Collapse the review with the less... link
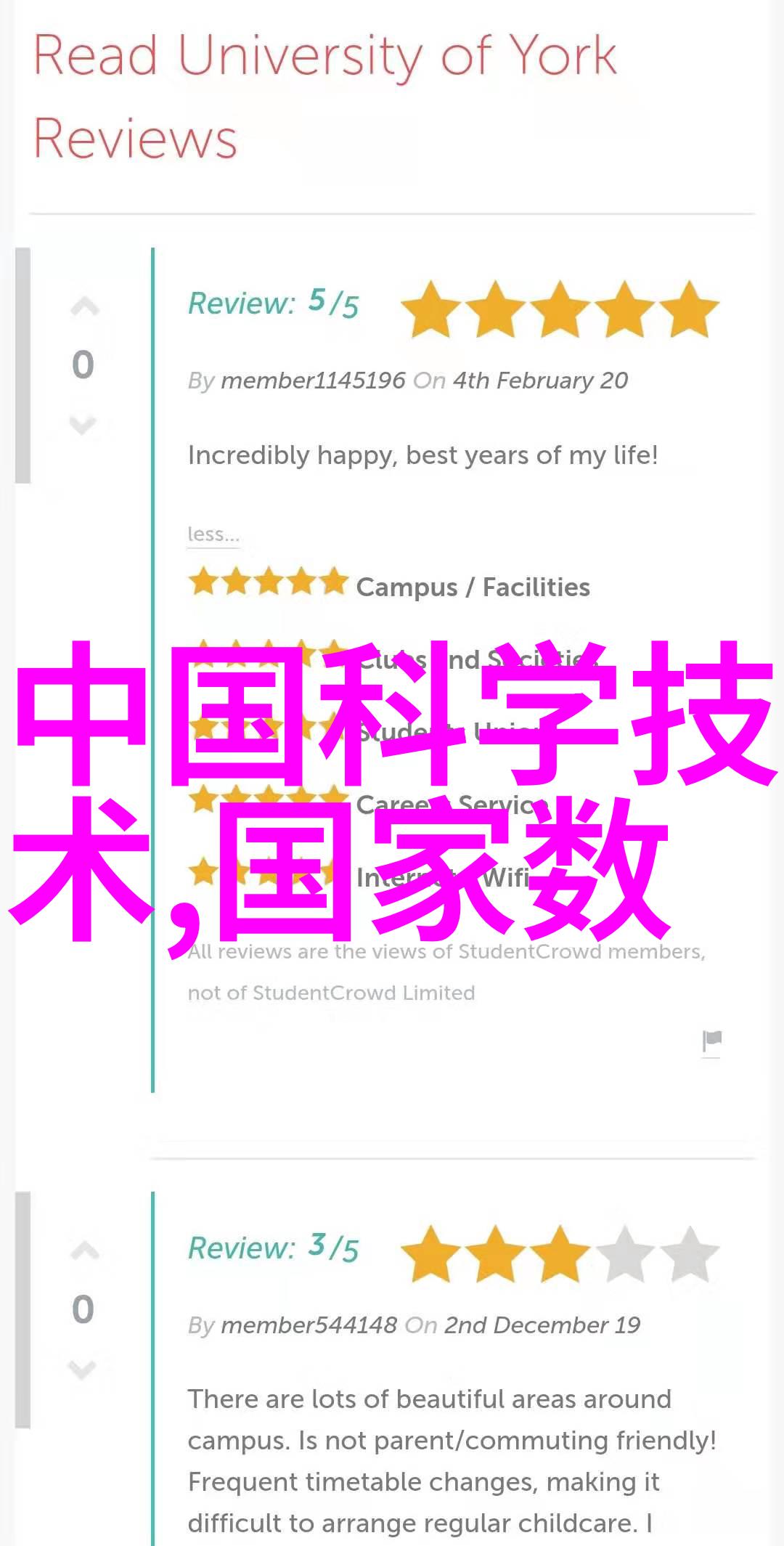Image resolution: width=784 pixels, height=1546 pixels. click(213, 534)
